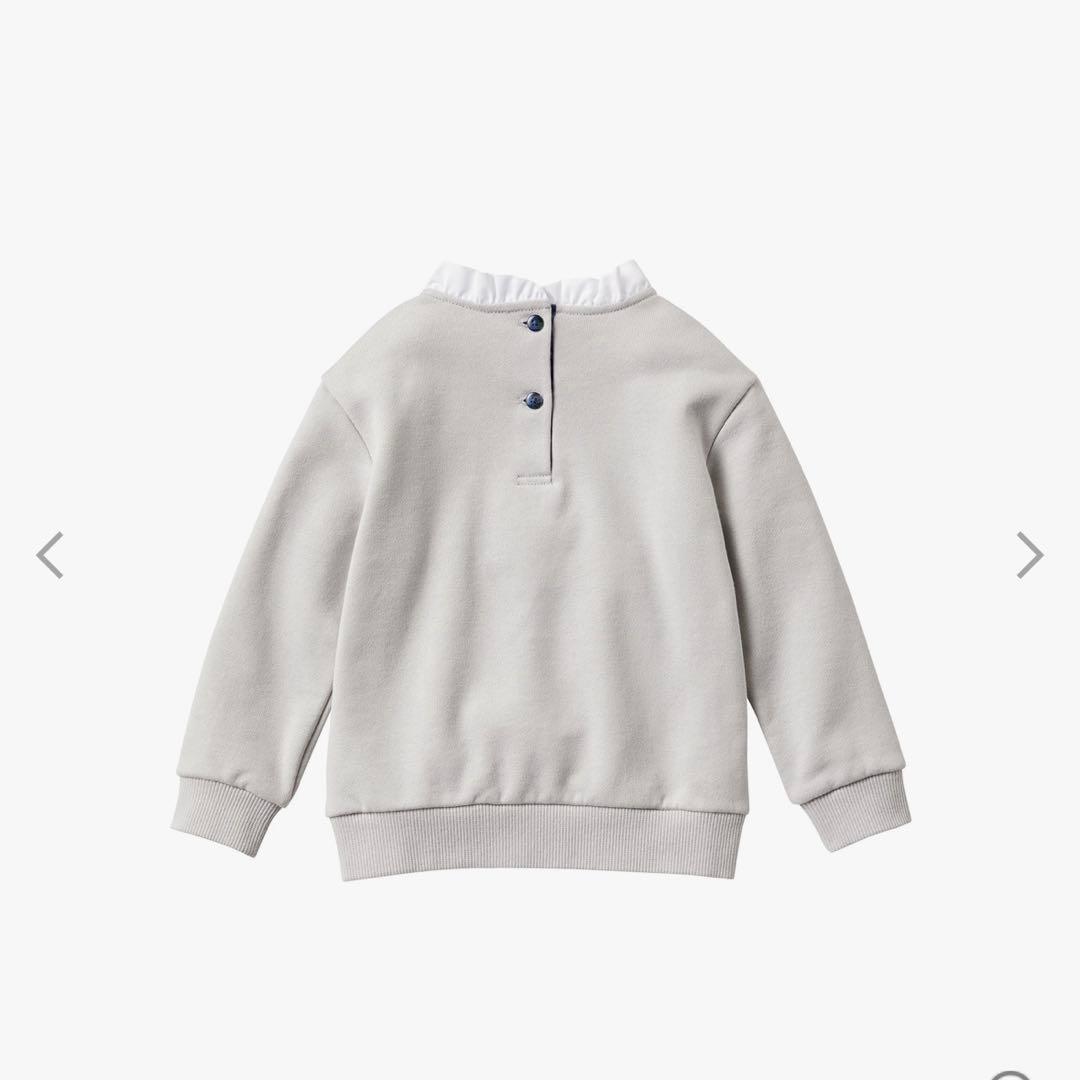Show the next product photo
This screenshot has width=1080, height=1080.
point(1029,555)
